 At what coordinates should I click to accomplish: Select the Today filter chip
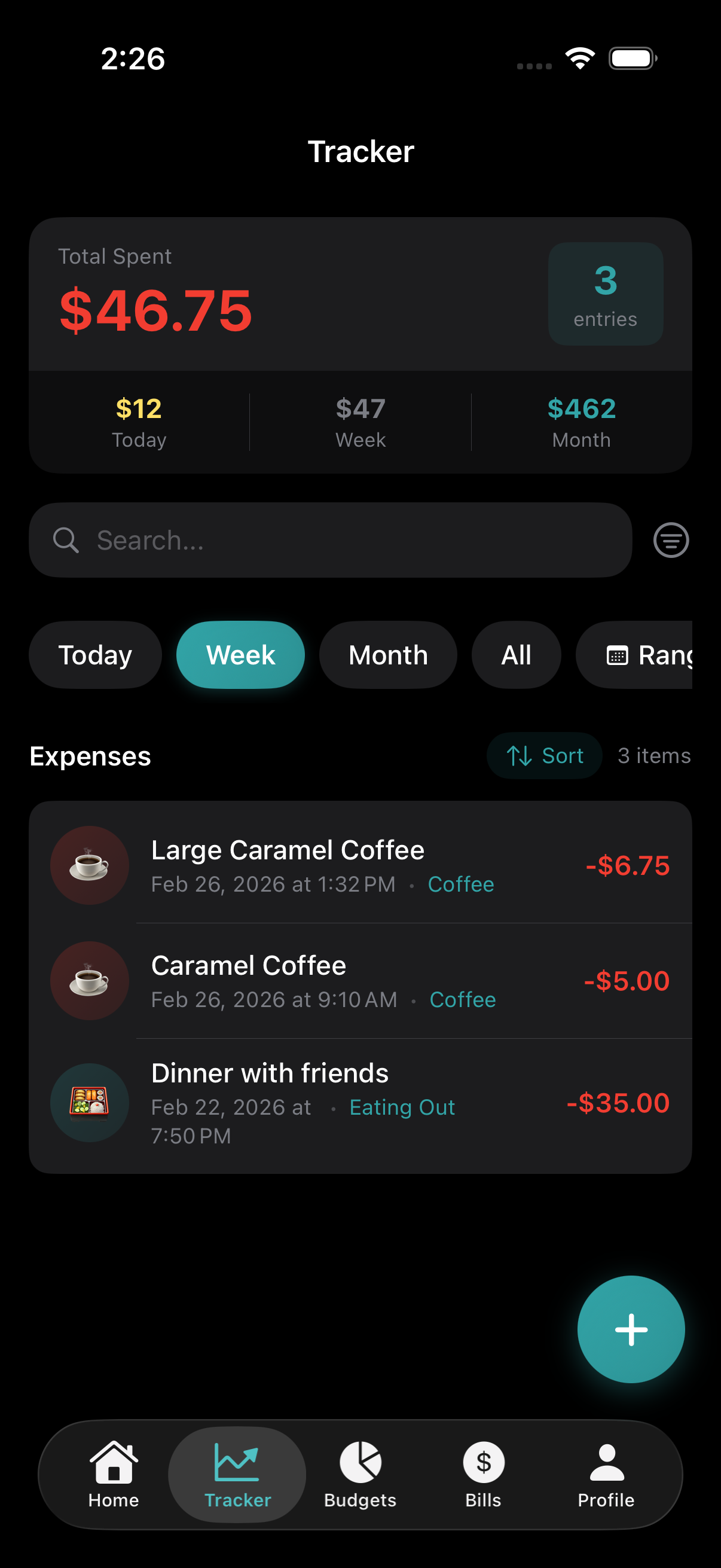[95, 655]
